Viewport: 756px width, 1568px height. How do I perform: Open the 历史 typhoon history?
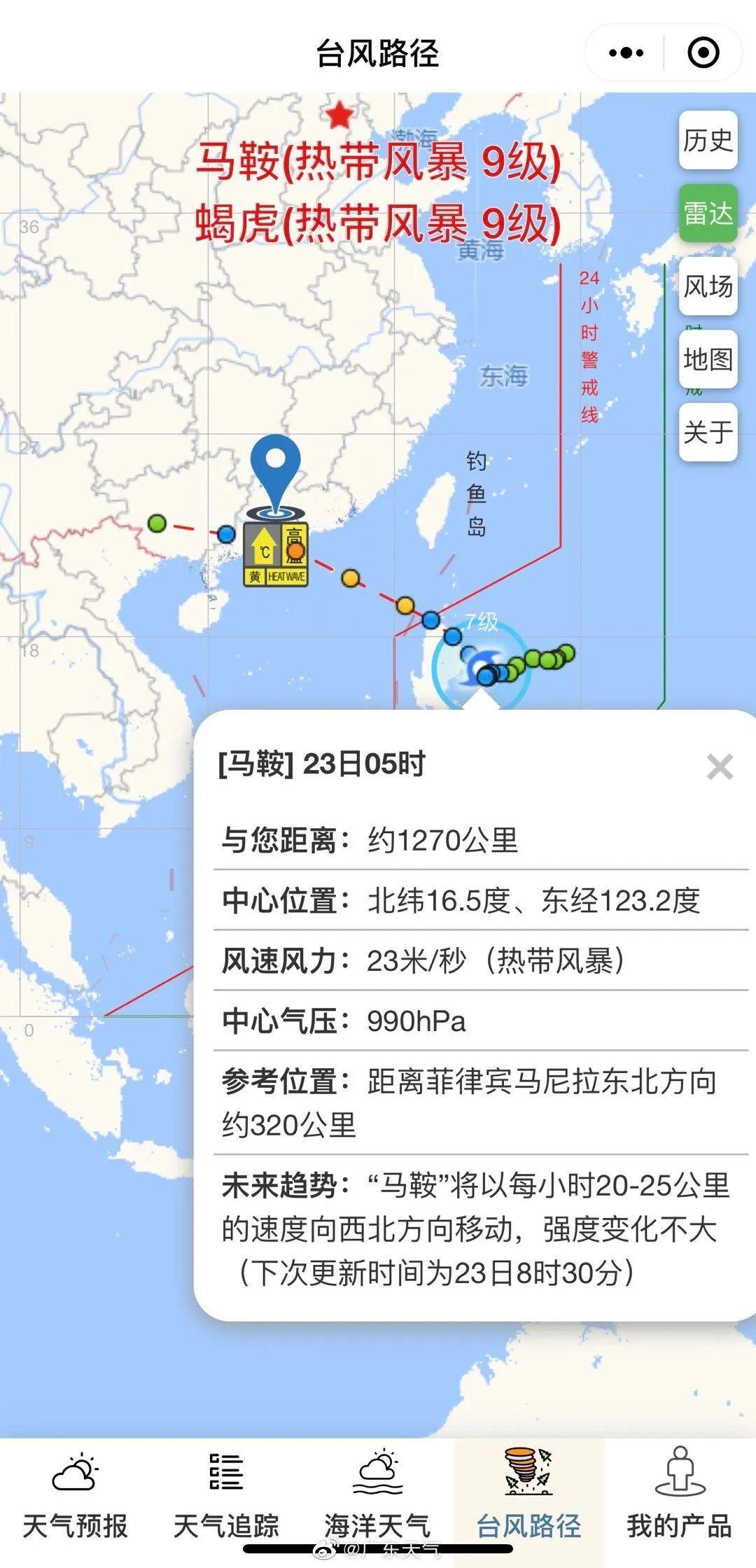(x=708, y=140)
